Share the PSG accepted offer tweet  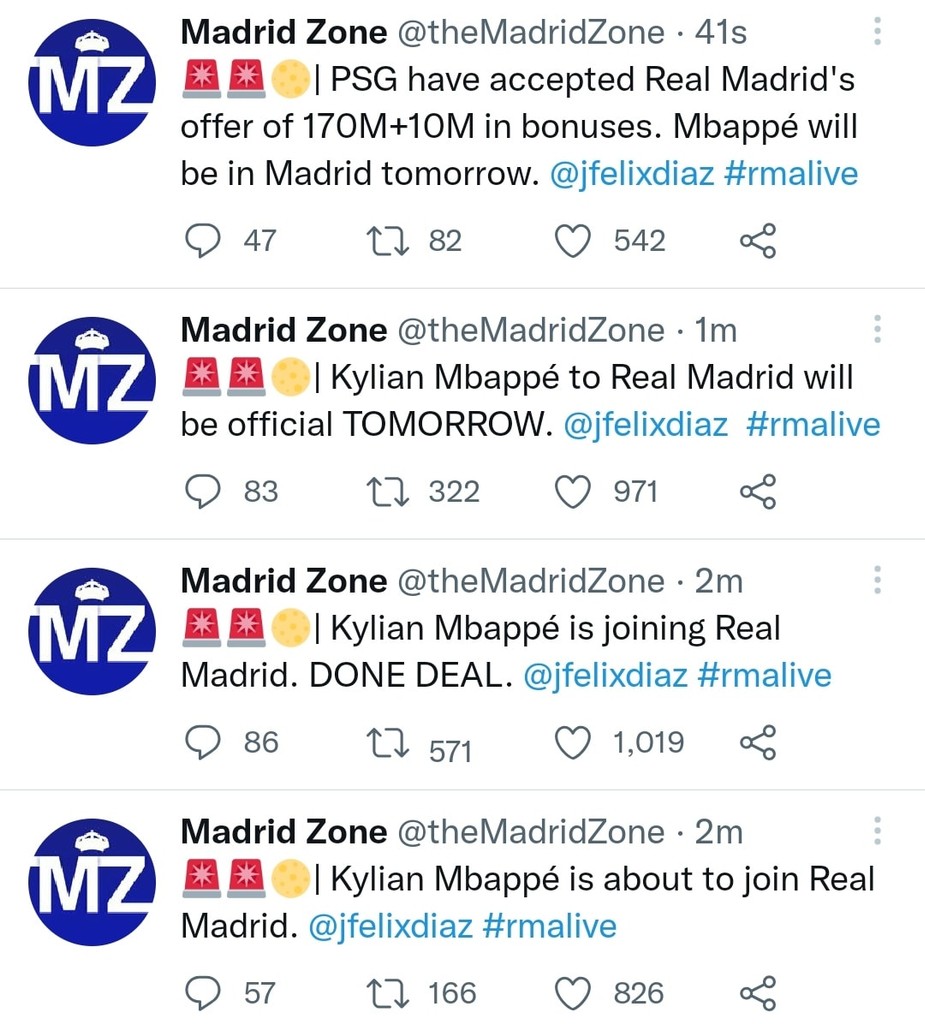click(x=757, y=241)
